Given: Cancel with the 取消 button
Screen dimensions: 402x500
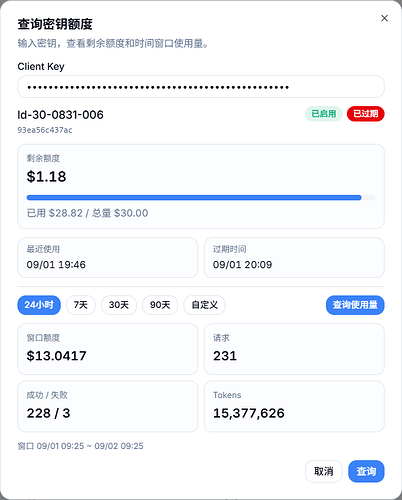Looking at the screenshot, I should coord(324,471).
